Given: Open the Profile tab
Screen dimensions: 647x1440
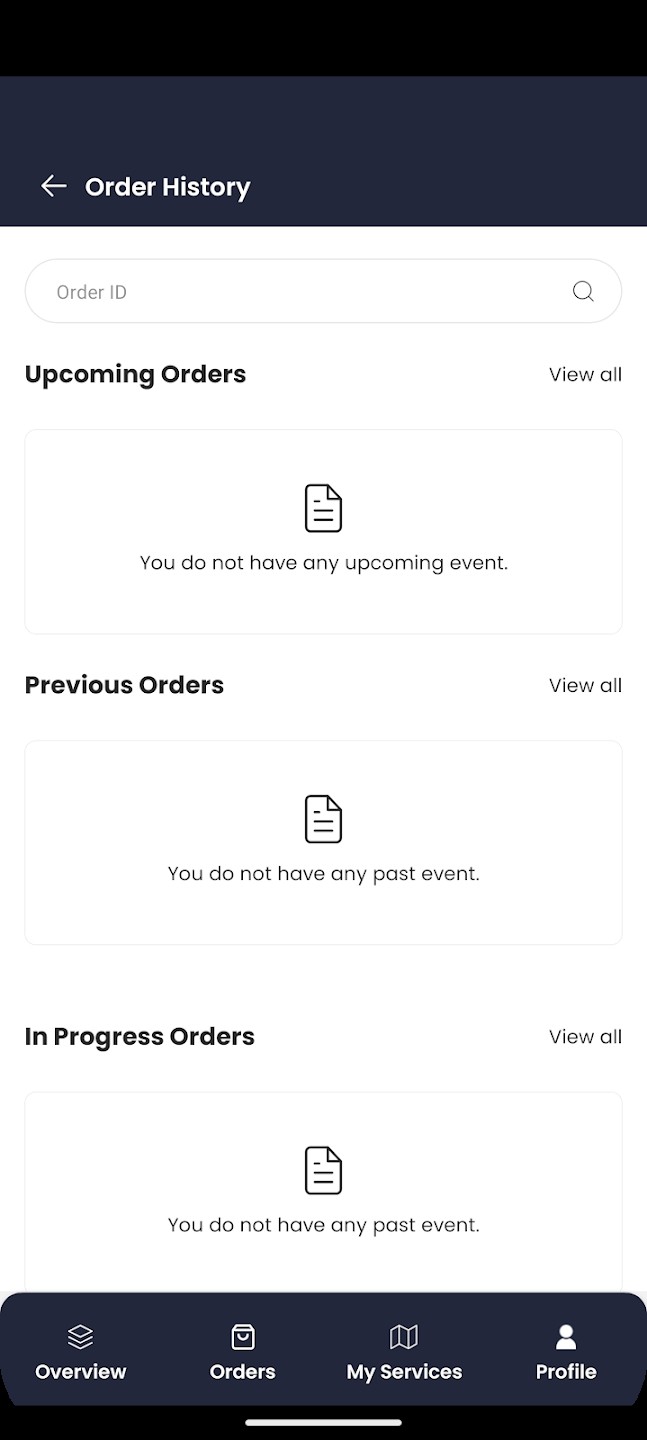Looking at the screenshot, I should tap(565, 1353).
